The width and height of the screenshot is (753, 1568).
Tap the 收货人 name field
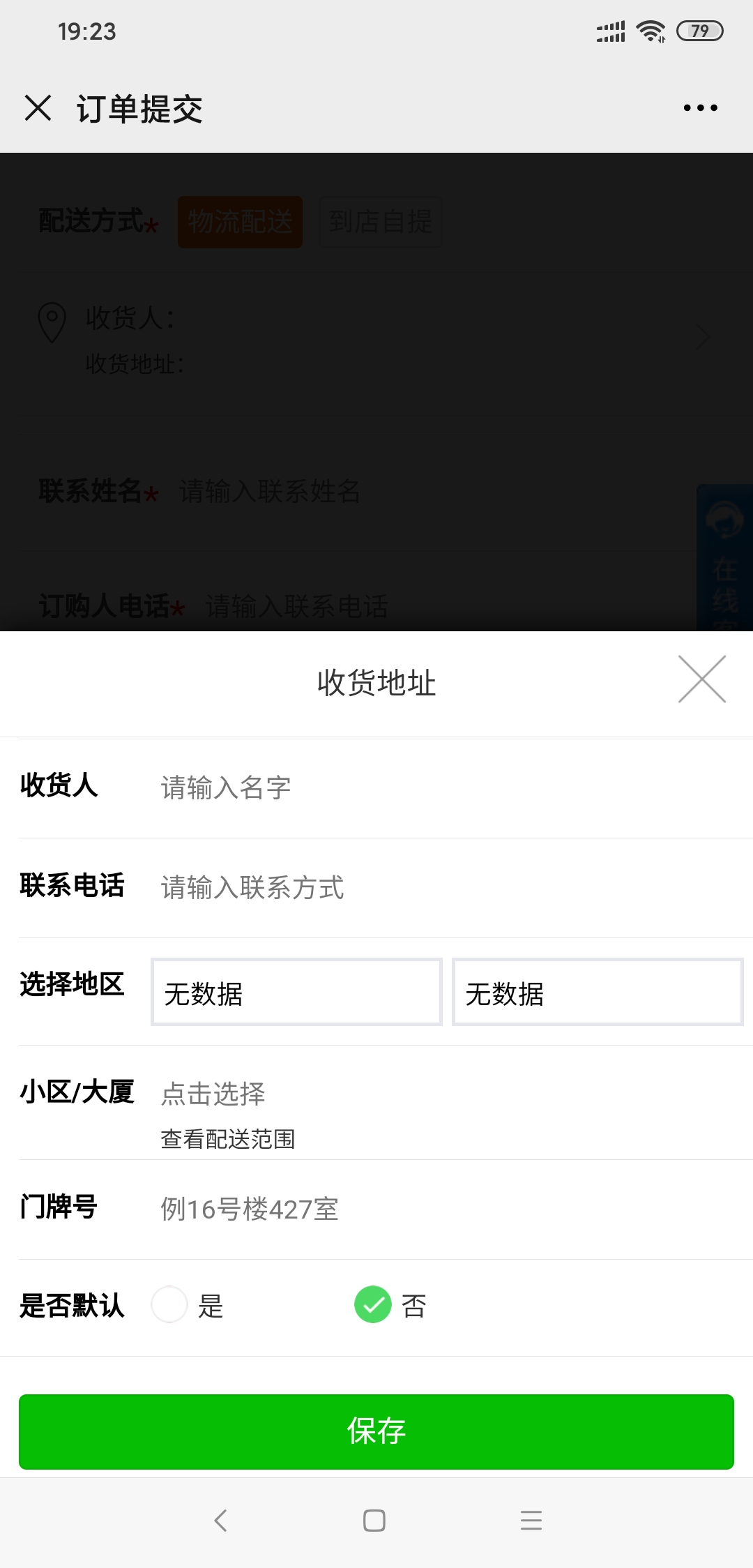446,787
